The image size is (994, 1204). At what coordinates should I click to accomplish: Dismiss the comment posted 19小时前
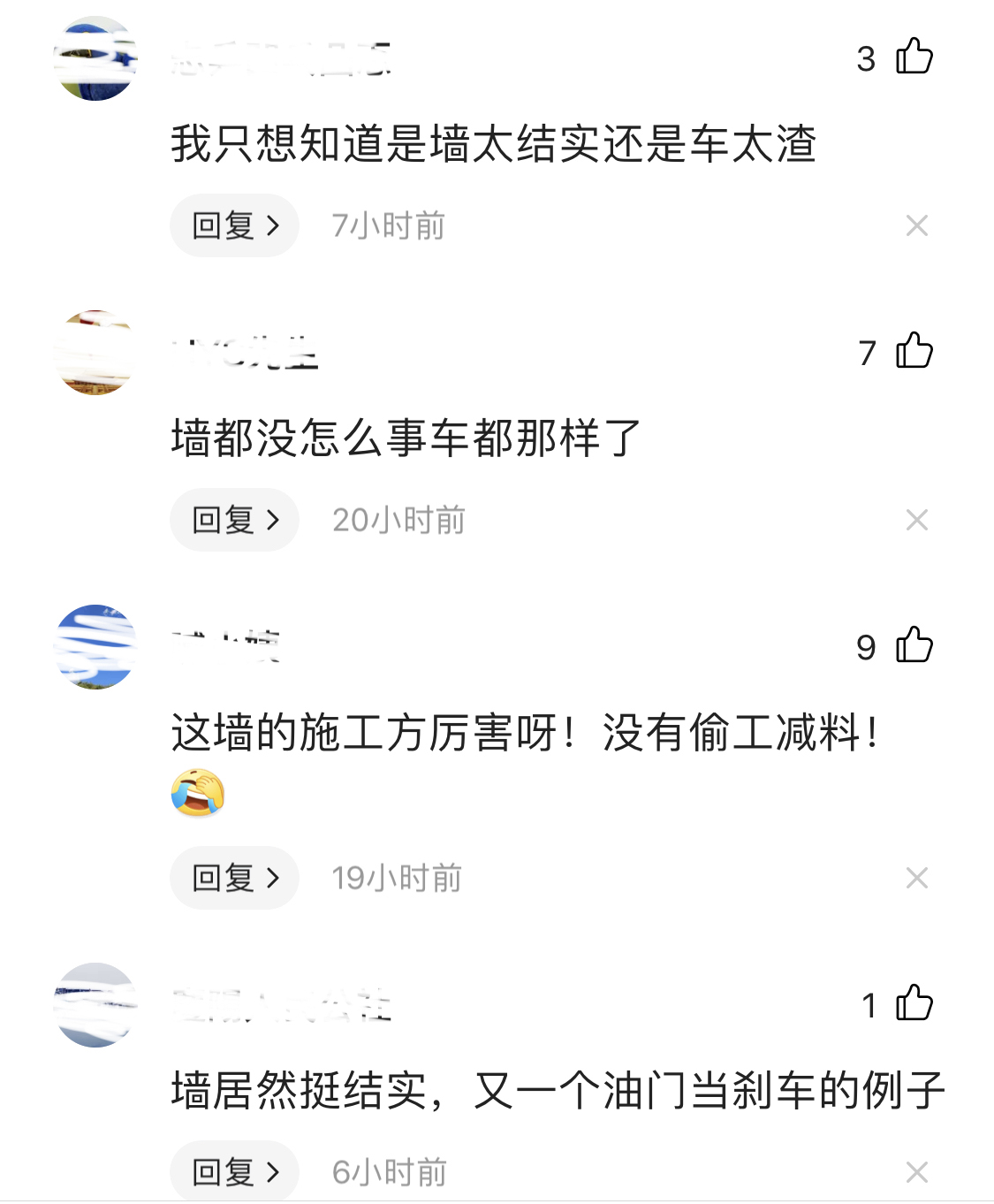[916, 879]
